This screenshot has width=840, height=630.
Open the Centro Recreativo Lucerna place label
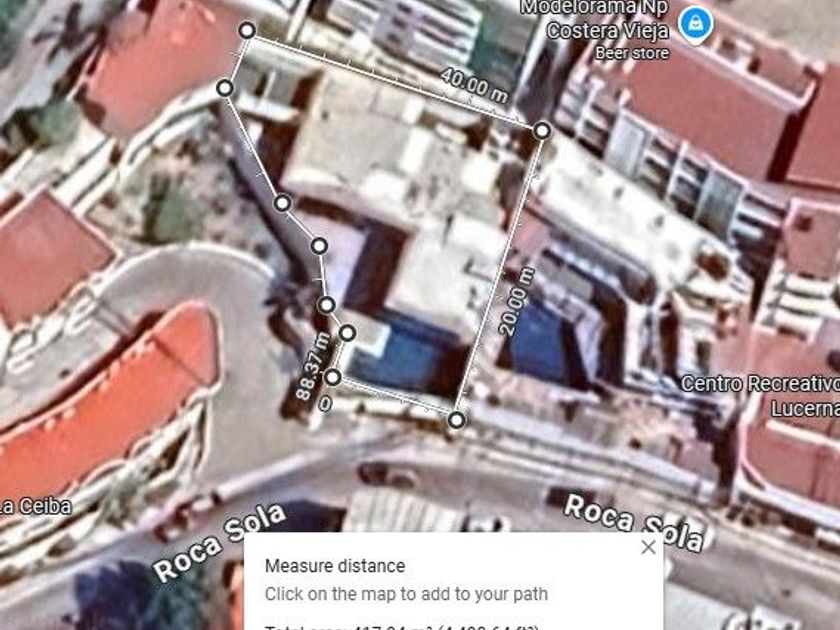pos(760,396)
